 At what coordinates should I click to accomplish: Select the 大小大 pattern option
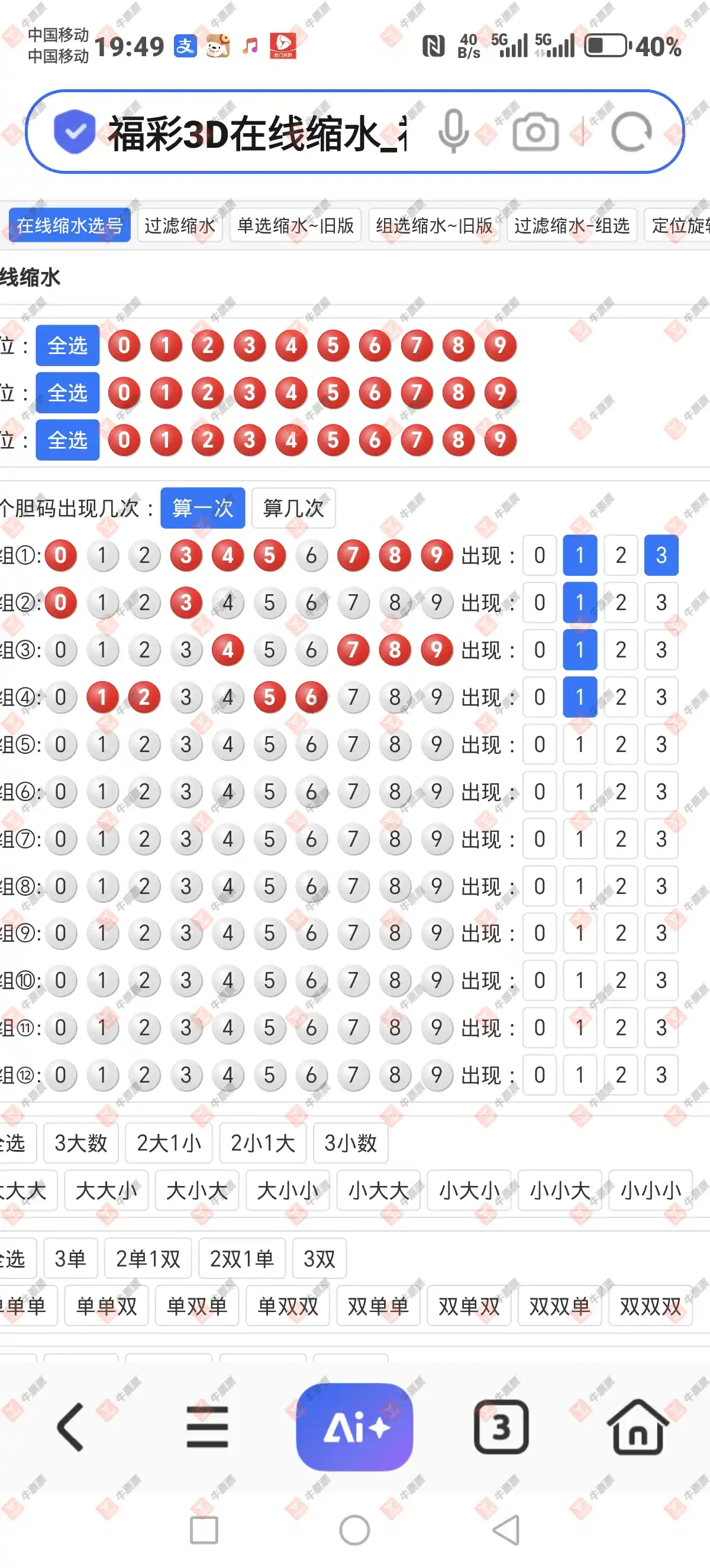click(196, 1190)
